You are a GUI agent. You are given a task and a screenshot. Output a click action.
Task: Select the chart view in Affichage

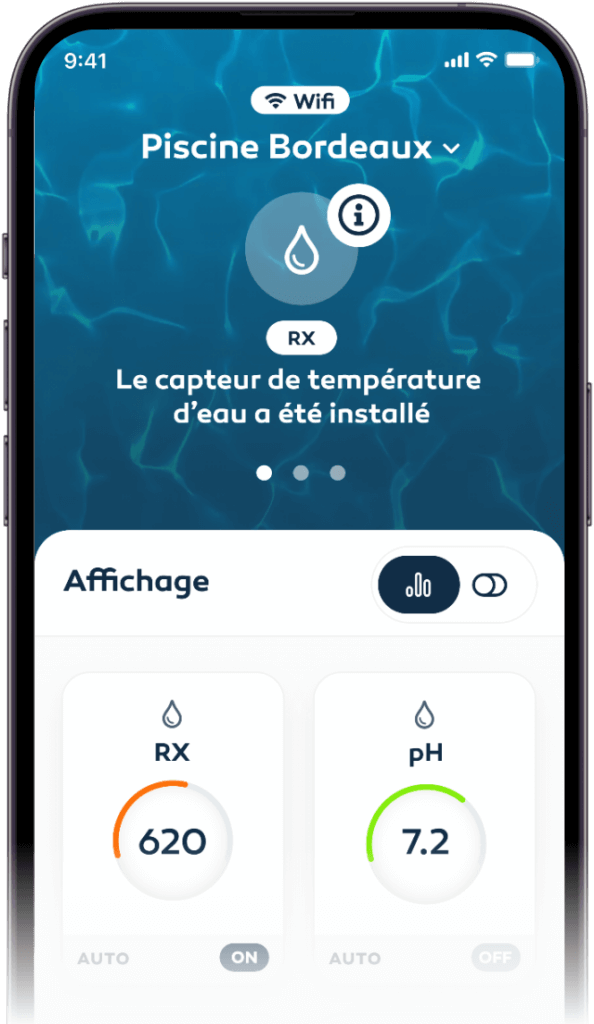tap(418, 584)
